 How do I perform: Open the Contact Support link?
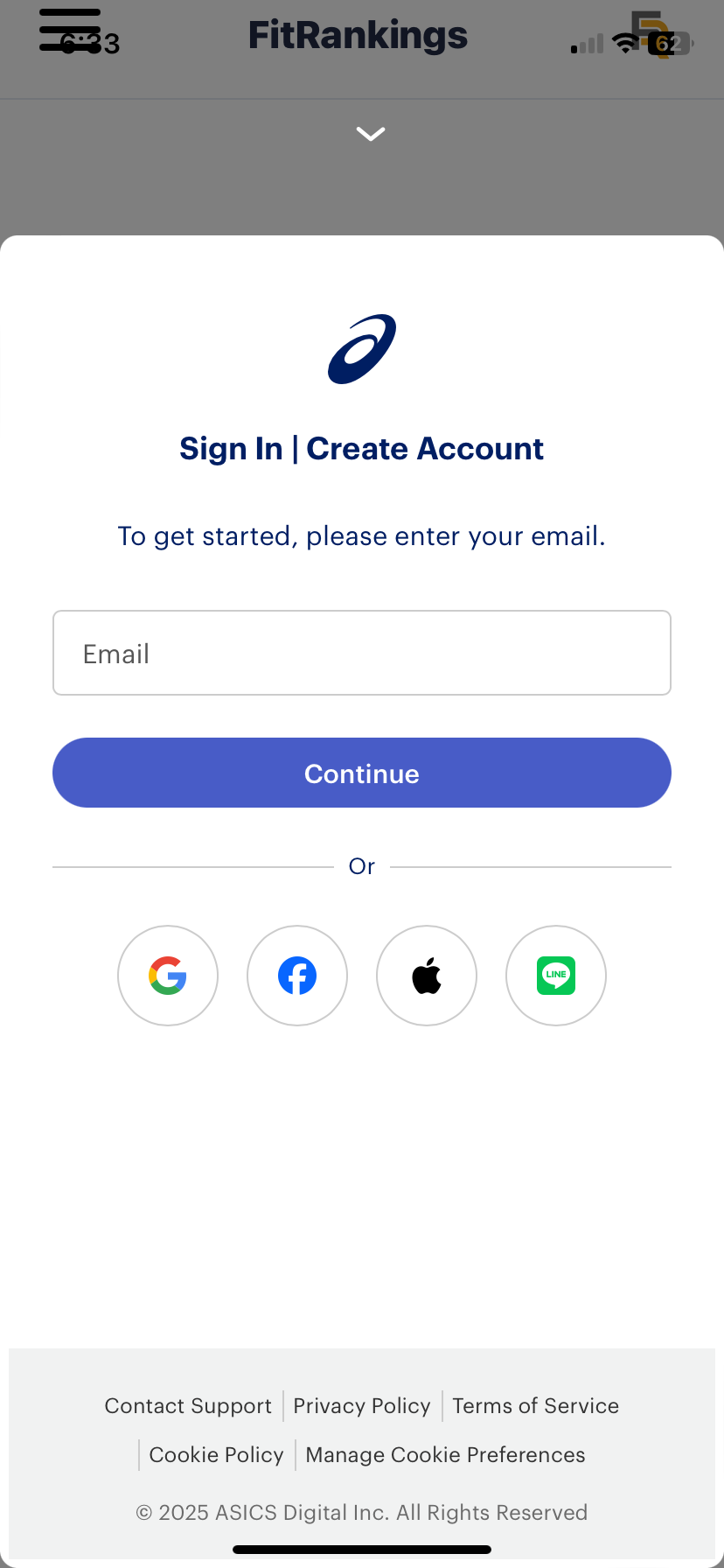[188, 1405]
